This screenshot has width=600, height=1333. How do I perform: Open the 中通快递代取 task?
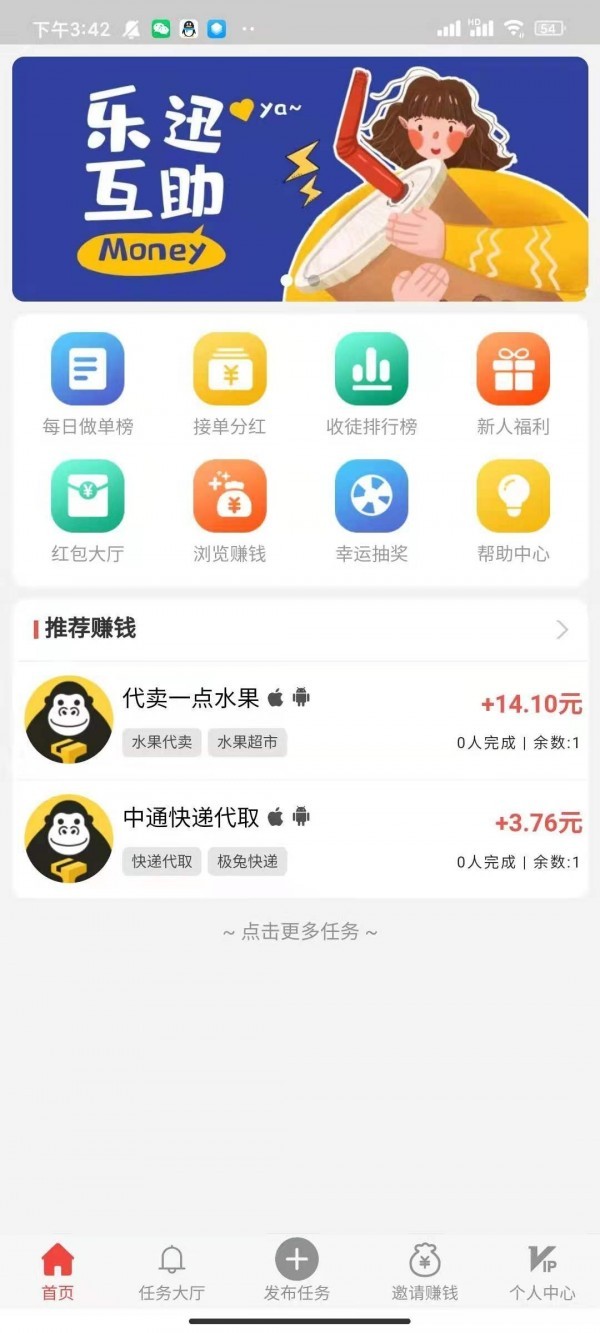coord(300,838)
